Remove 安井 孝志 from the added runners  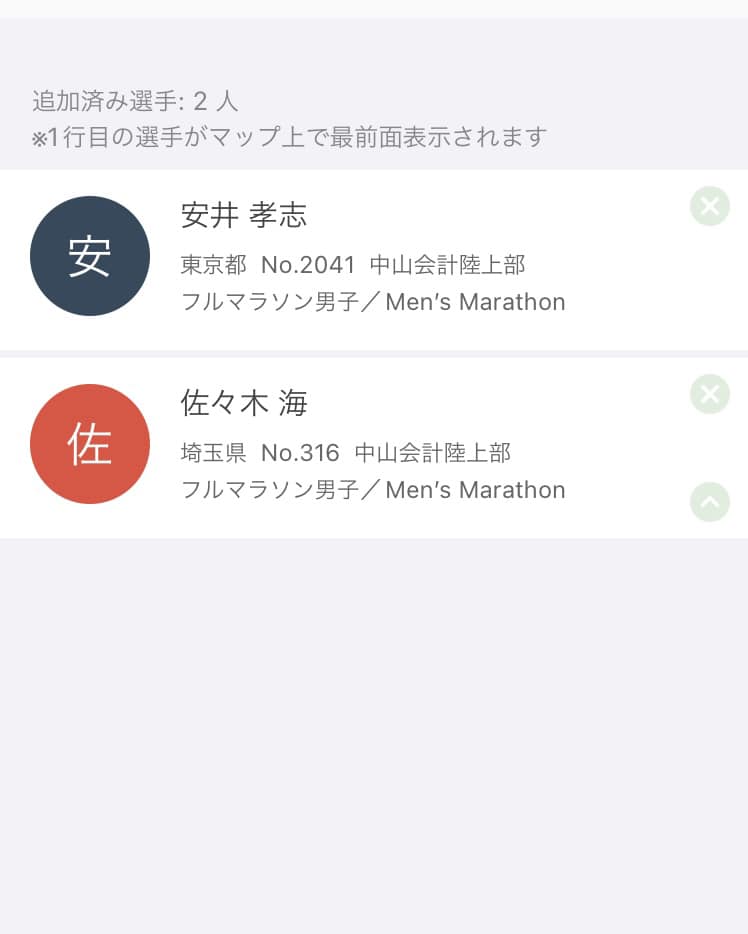[x=710, y=207]
